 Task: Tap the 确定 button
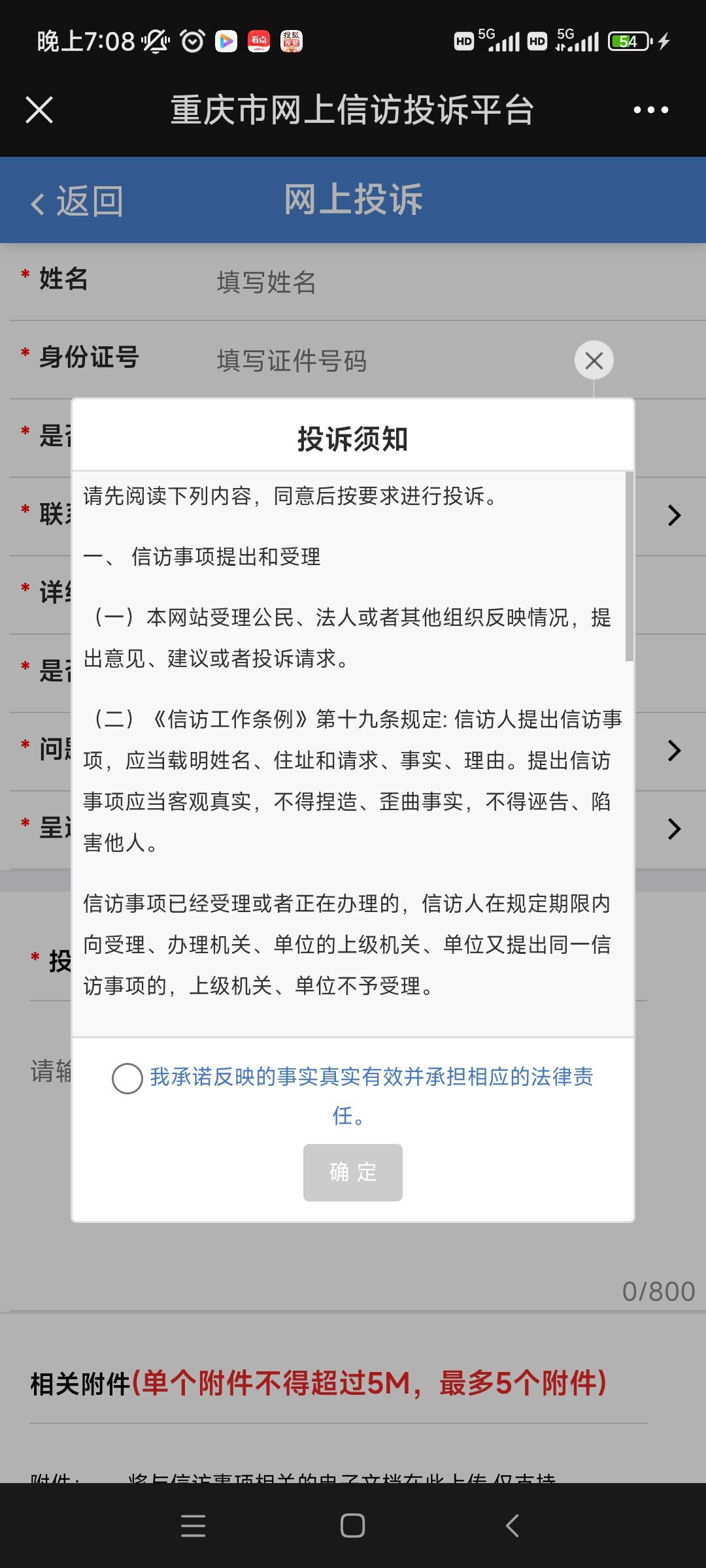(353, 1172)
